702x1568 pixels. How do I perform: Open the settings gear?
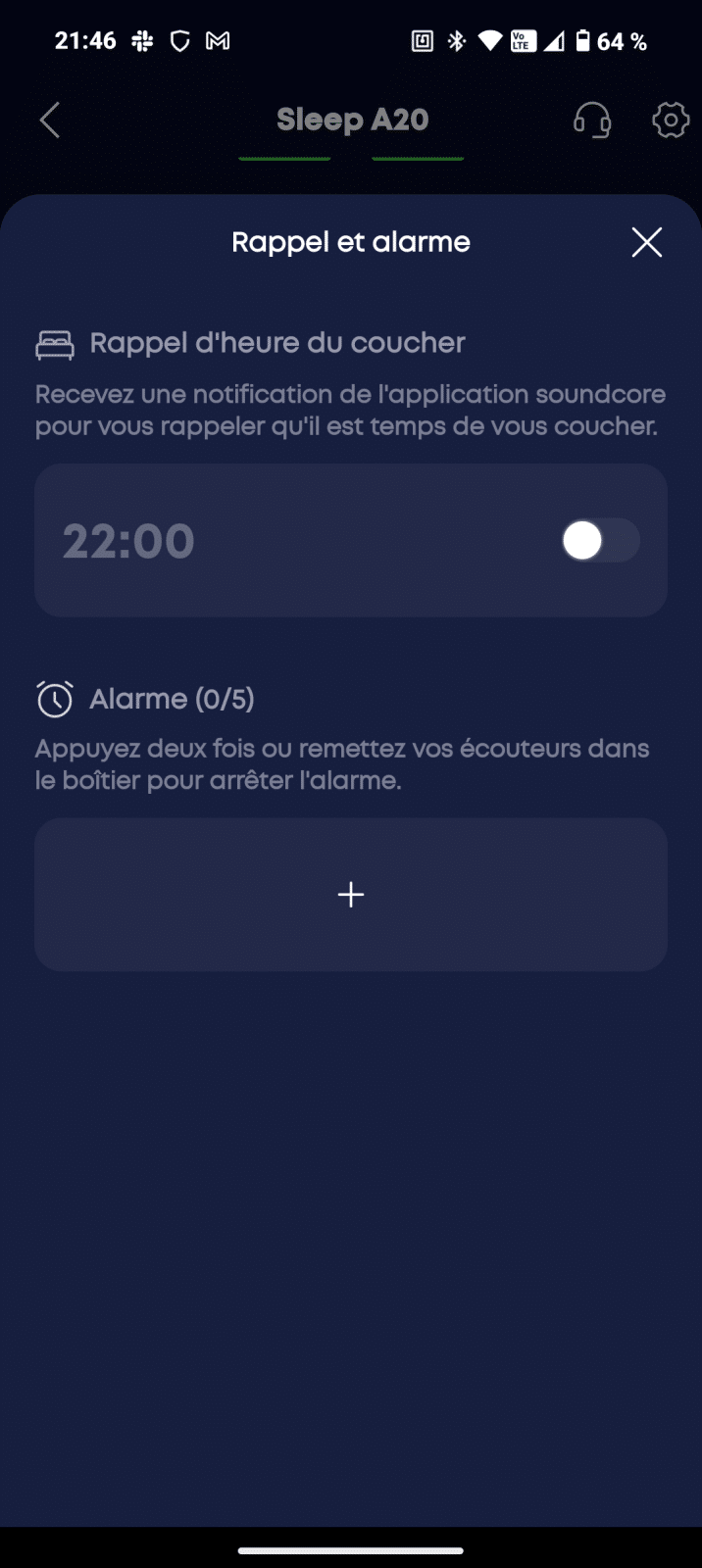click(x=671, y=120)
